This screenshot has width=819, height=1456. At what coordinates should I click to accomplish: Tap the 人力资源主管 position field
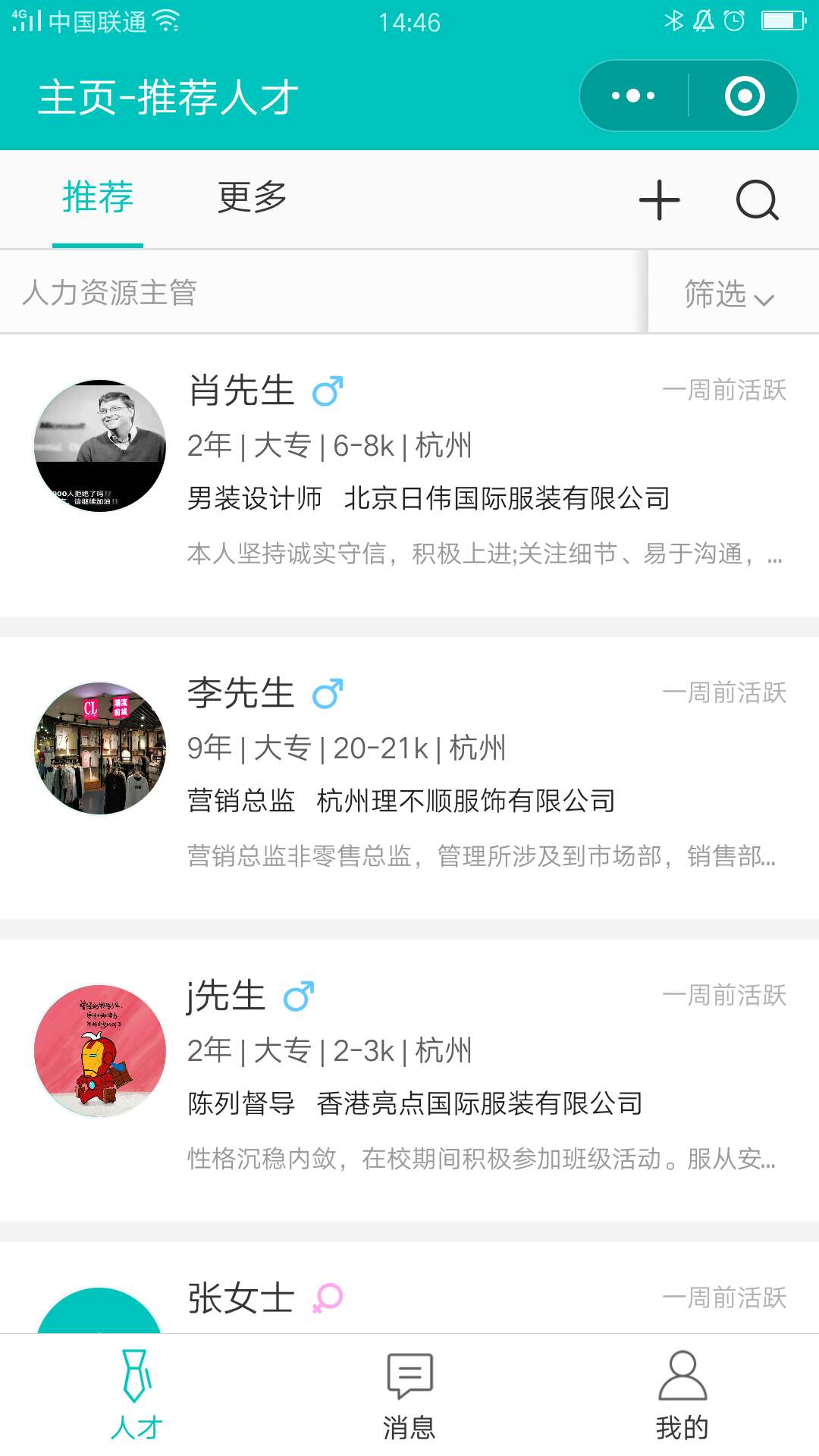click(x=323, y=293)
